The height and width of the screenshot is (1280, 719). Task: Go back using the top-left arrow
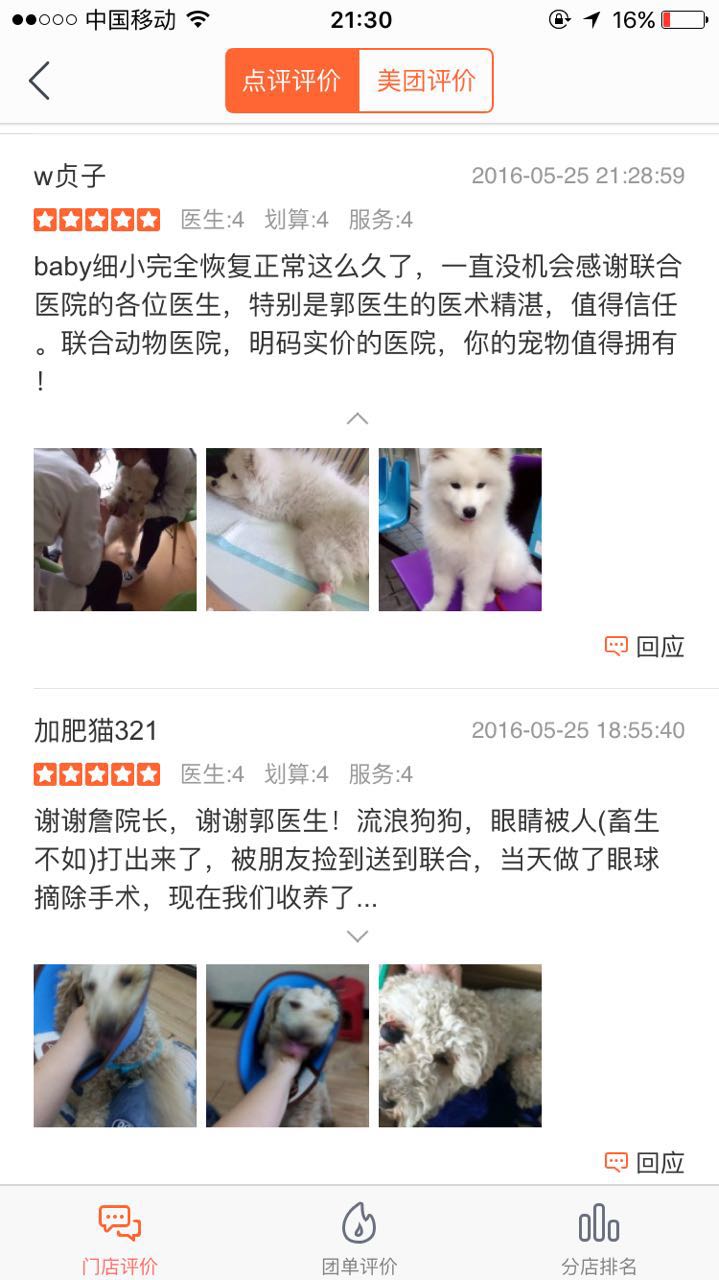coord(39,81)
